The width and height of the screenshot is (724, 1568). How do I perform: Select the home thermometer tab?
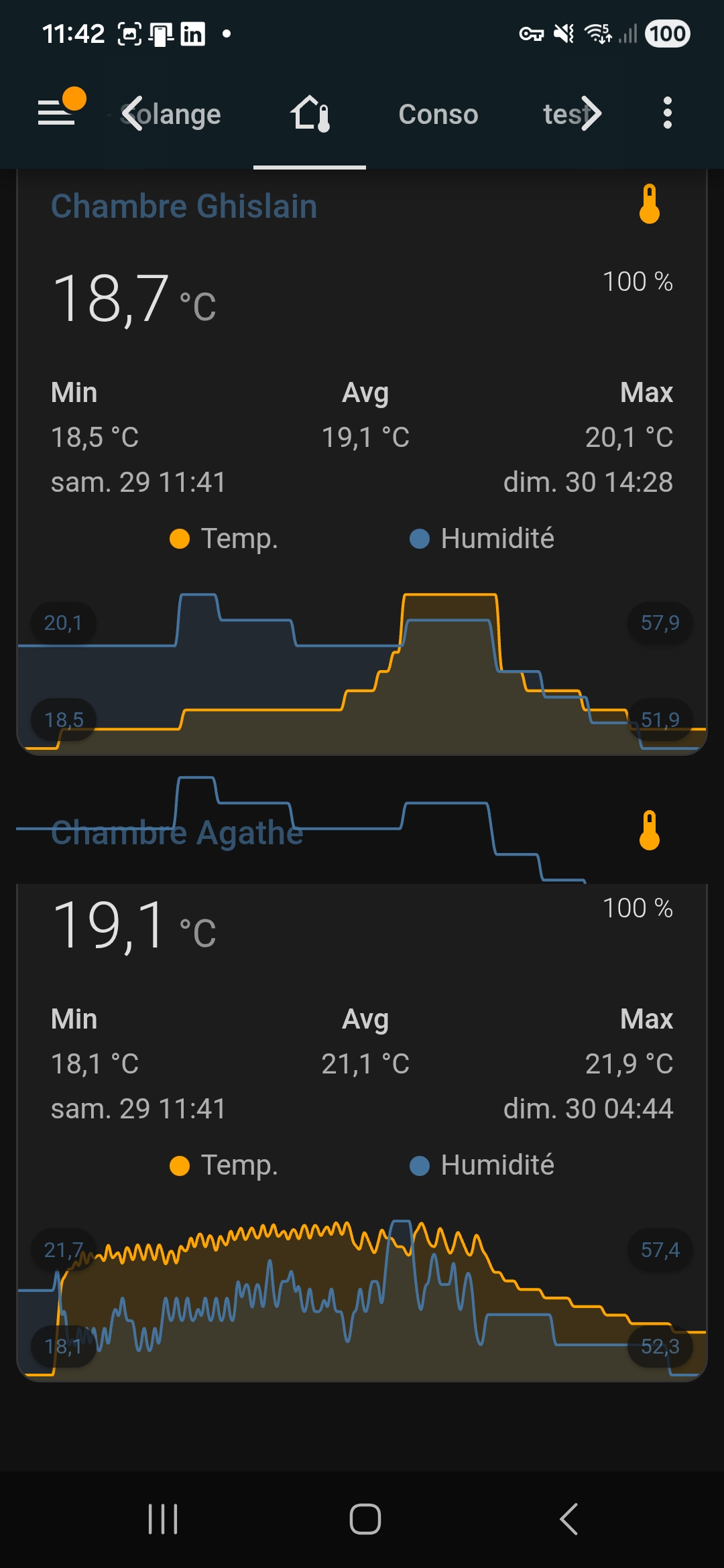tap(310, 114)
